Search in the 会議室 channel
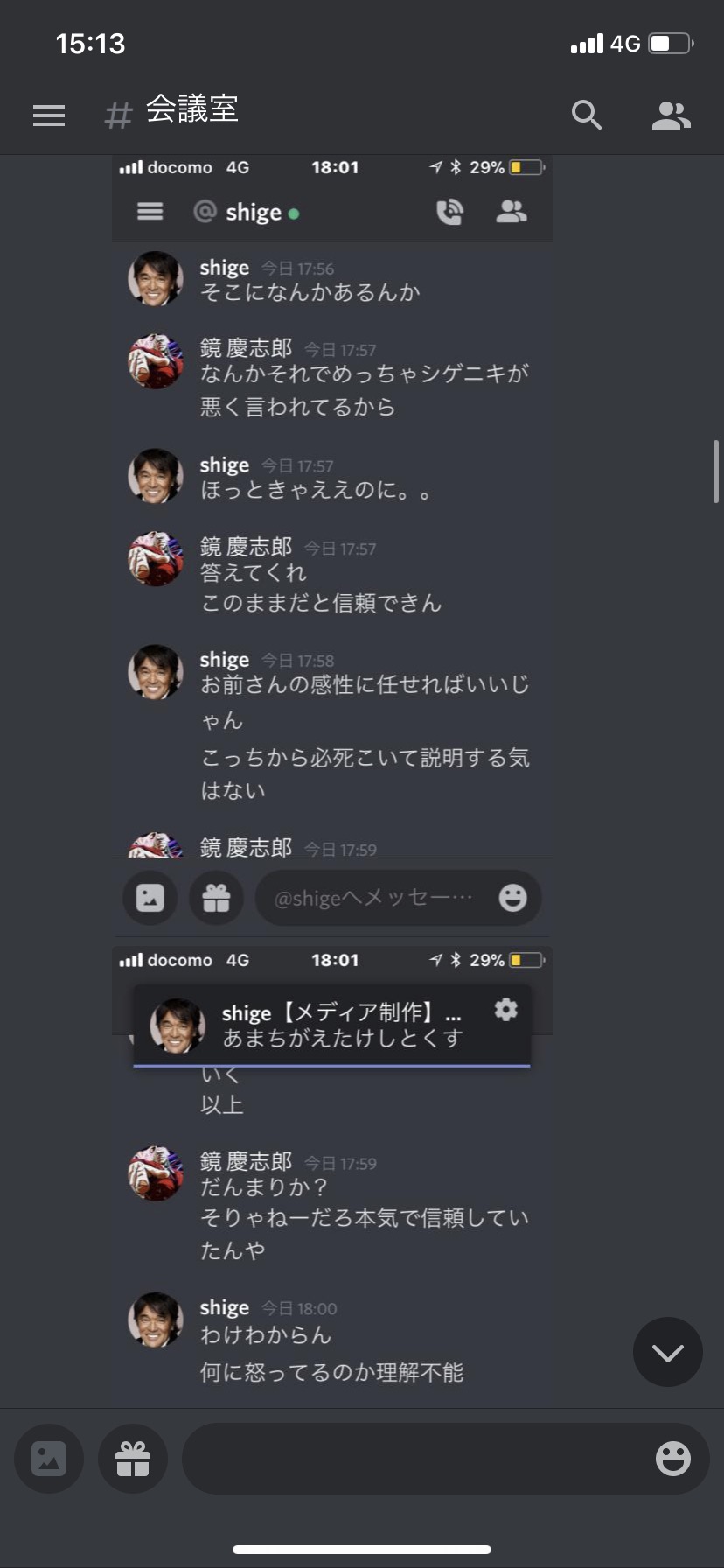Image resolution: width=724 pixels, height=1568 pixels. [x=587, y=115]
